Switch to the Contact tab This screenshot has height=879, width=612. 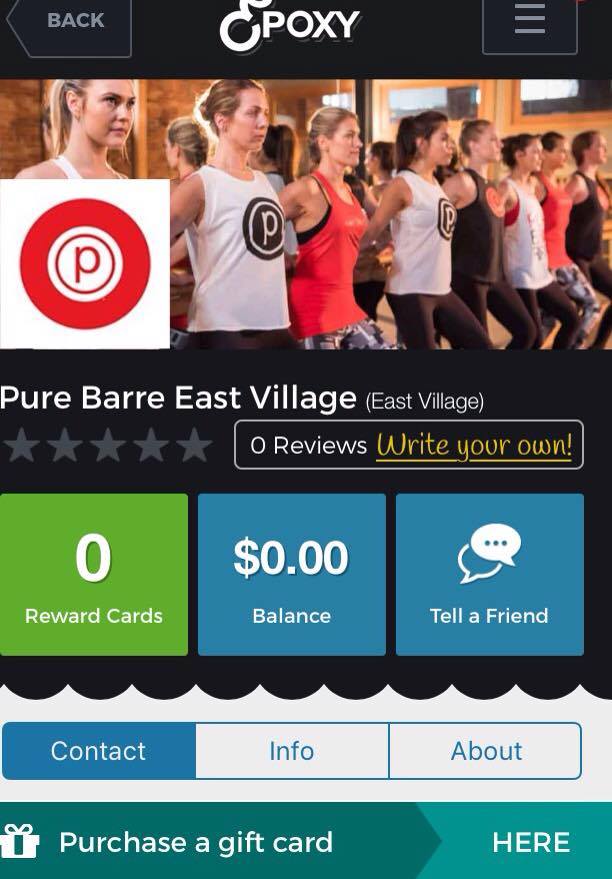(99, 751)
